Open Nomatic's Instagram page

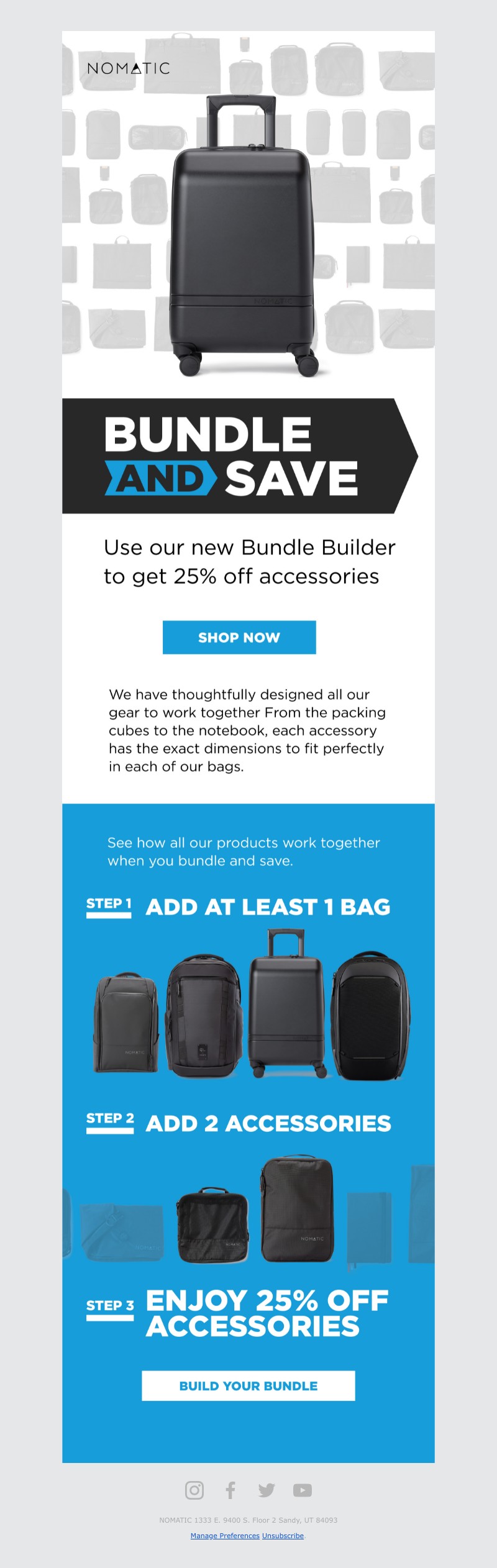194,1490
